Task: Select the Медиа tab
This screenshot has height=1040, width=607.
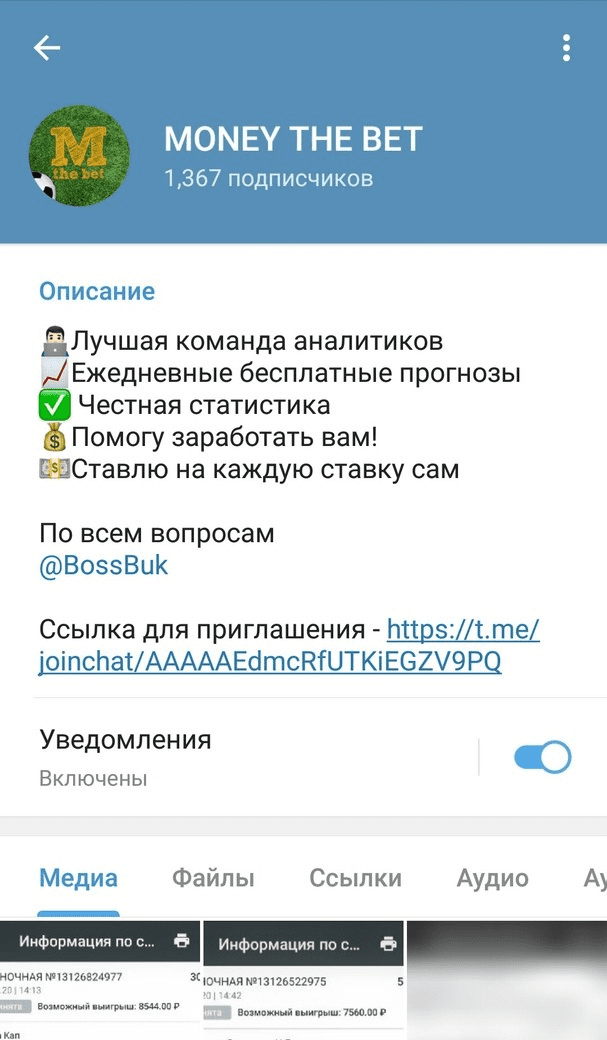Action: [x=78, y=878]
